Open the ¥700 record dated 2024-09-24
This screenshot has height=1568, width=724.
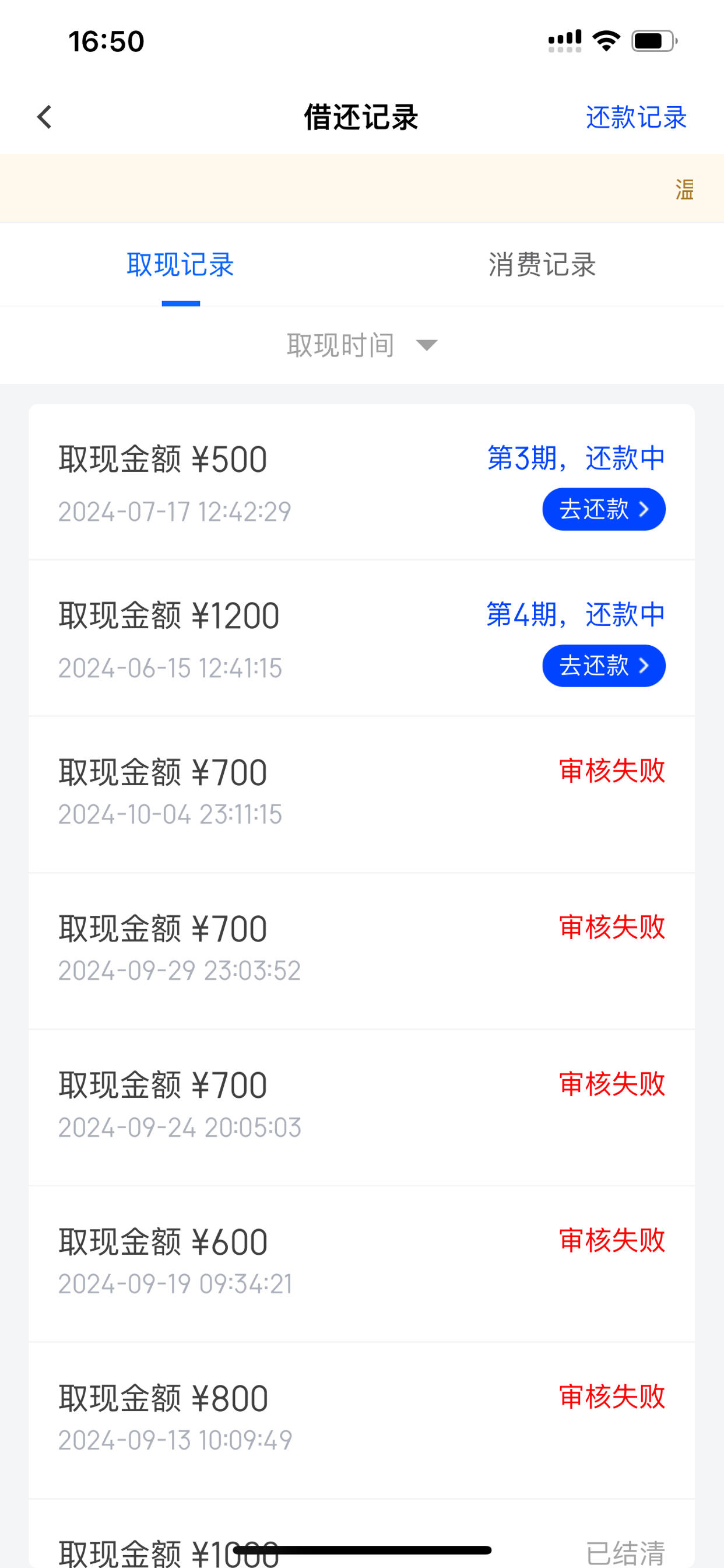click(x=361, y=1108)
